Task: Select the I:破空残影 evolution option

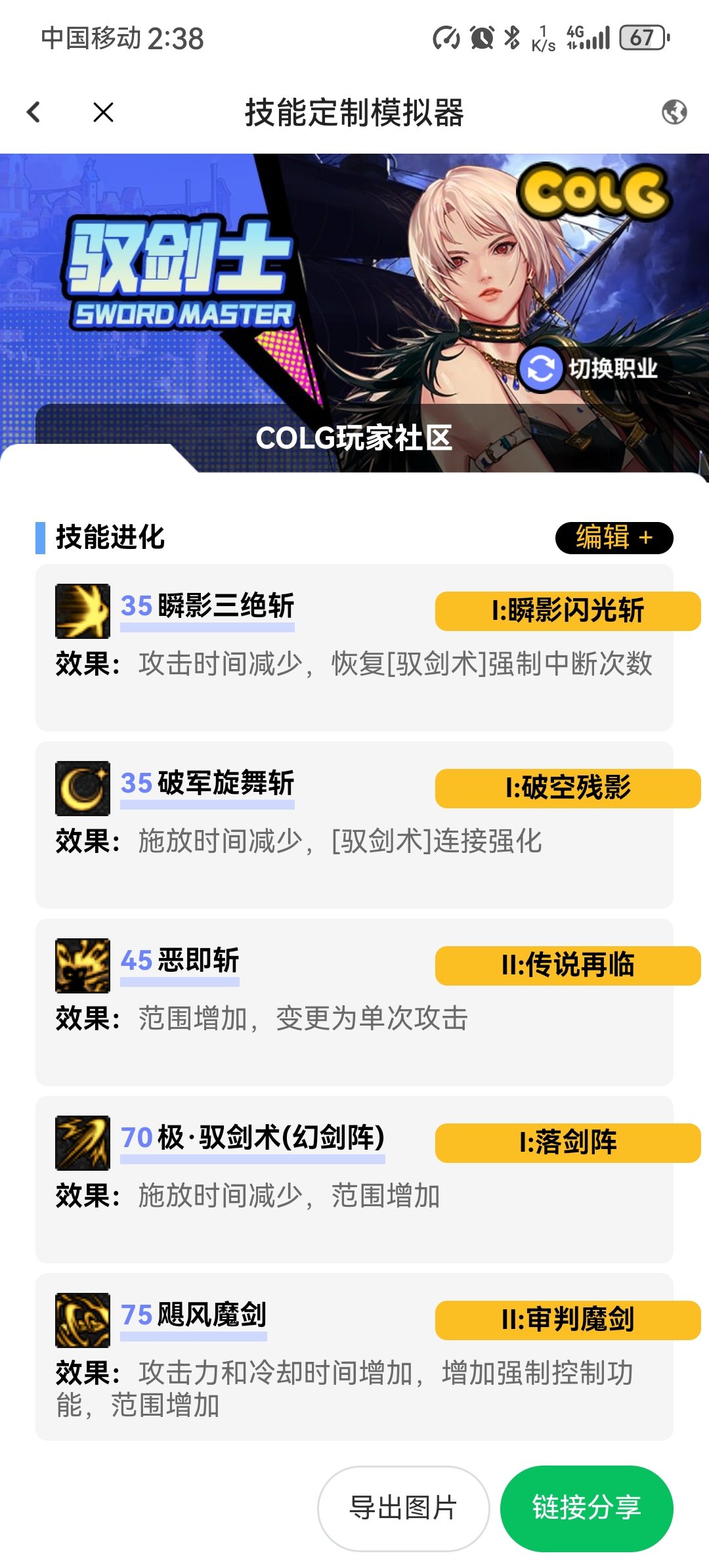Action: coord(568,788)
